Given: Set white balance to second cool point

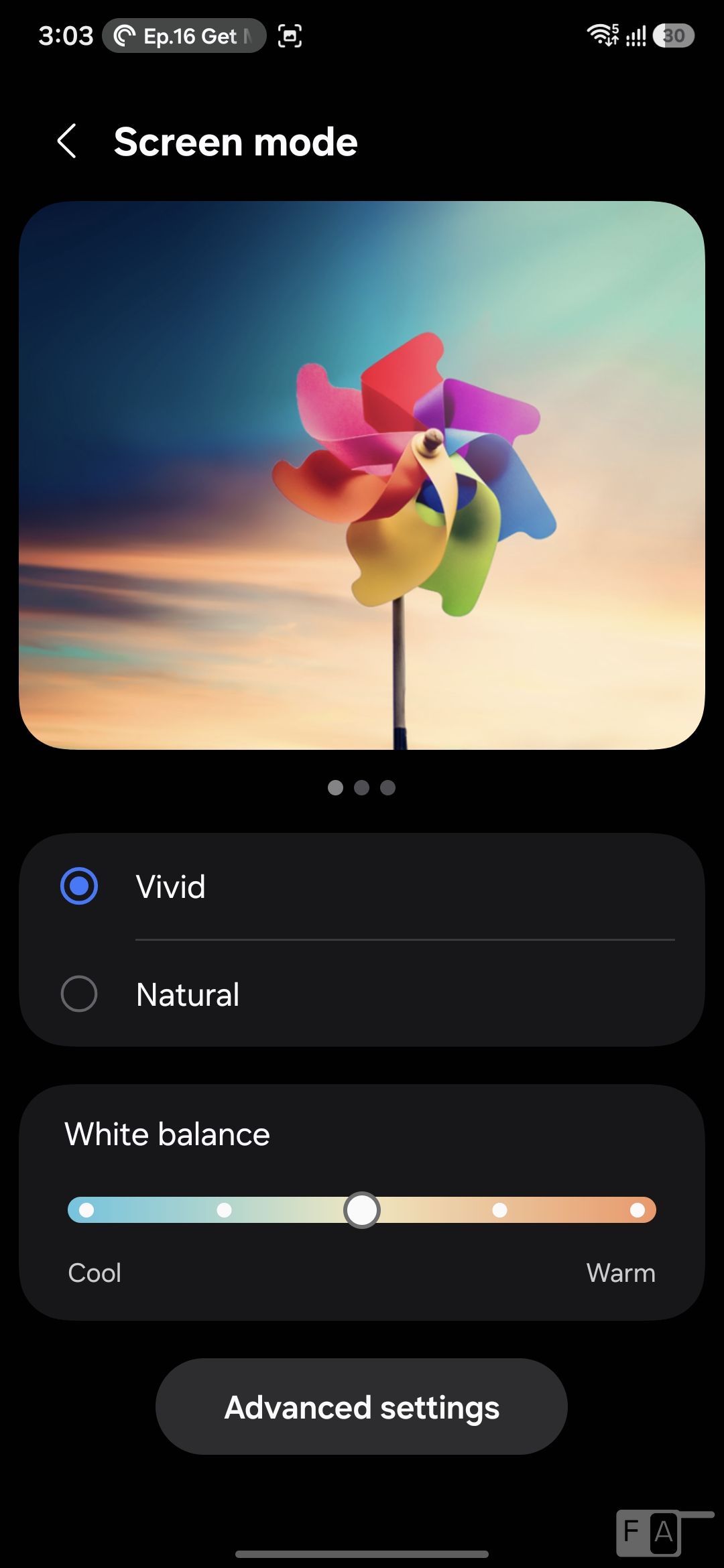Looking at the screenshot, I should click(224, 1210).
